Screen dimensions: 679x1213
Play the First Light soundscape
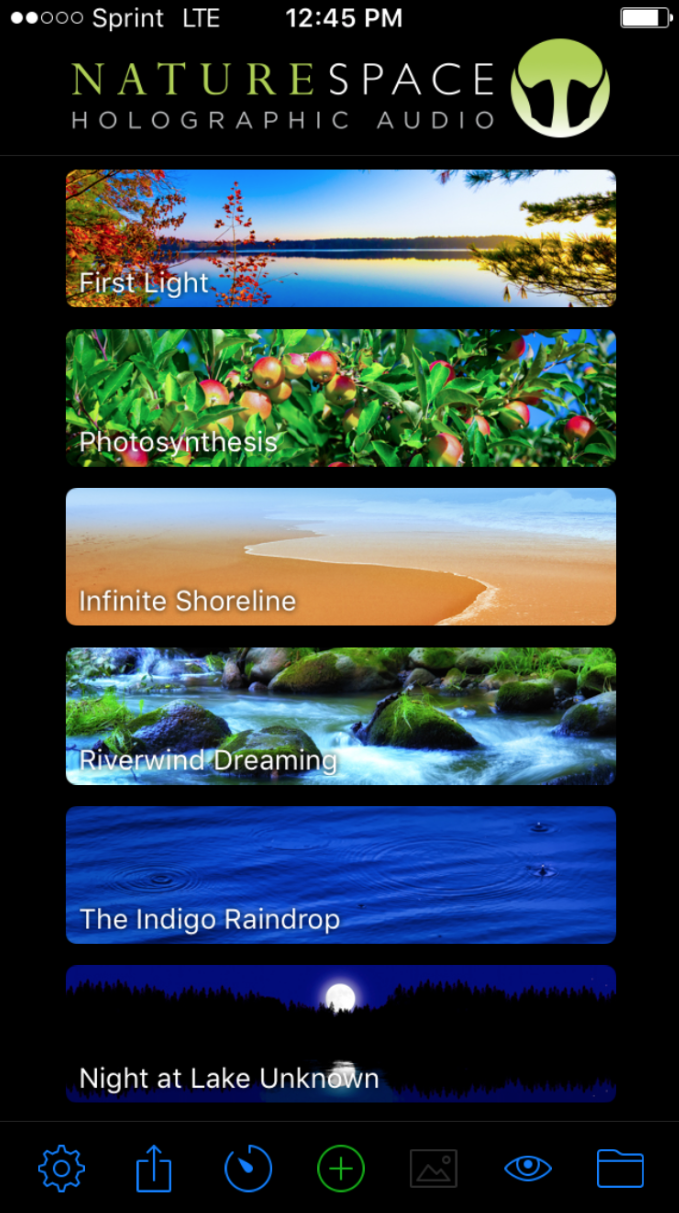click(x=340, y=238)
